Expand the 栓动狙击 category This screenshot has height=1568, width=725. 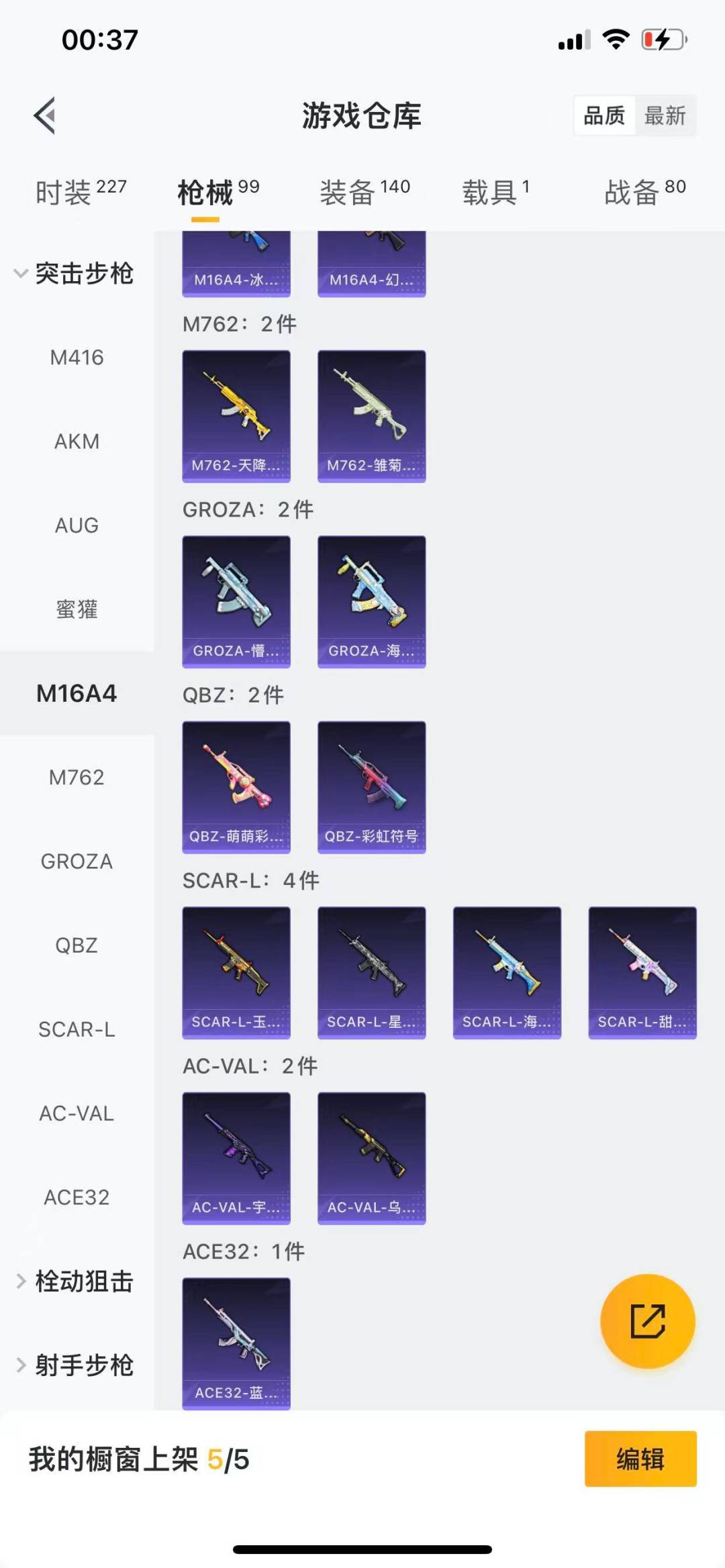coord(75,1282)
